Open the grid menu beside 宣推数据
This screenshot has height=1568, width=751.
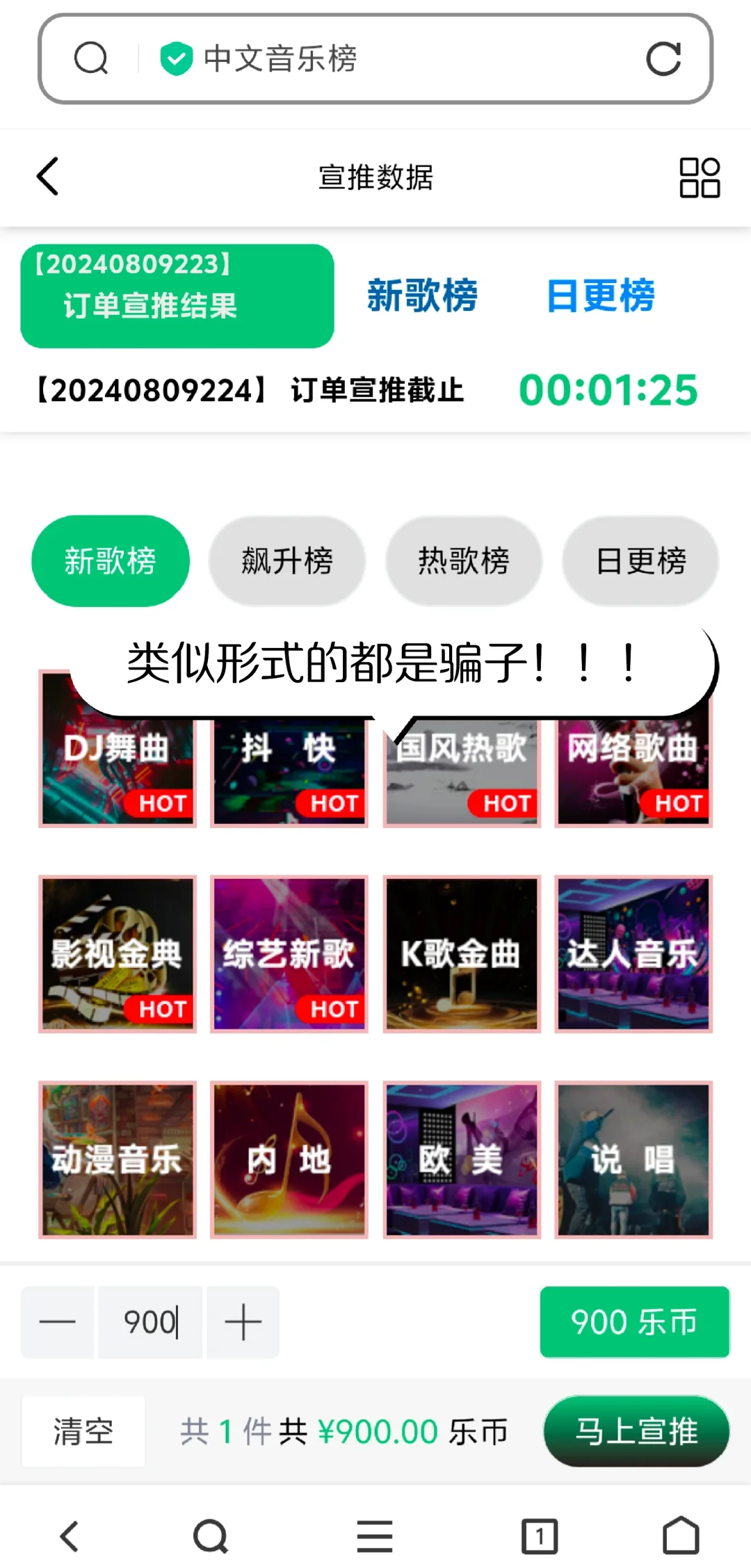700,177
